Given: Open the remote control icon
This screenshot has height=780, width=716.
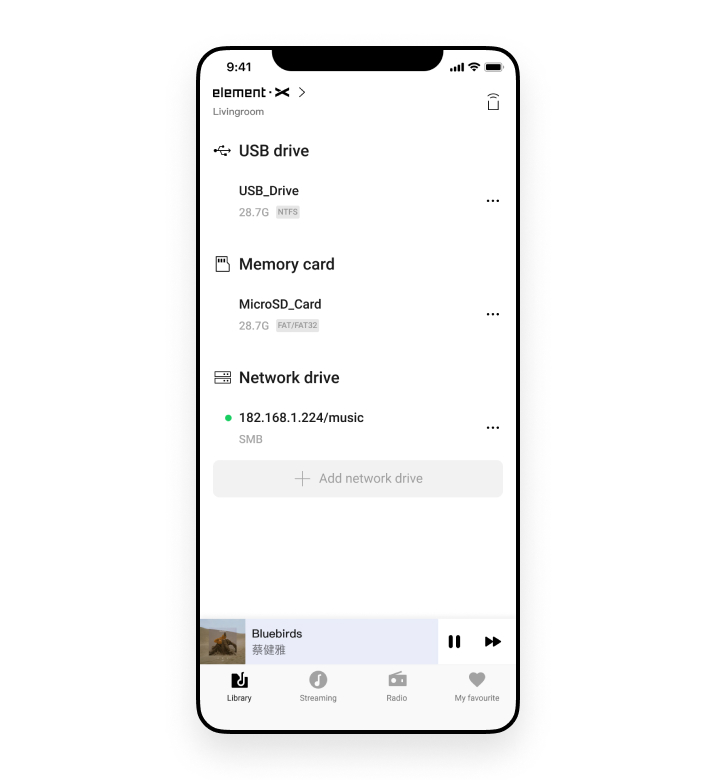Looking at the screenshot, I should (x=493, y=101).
